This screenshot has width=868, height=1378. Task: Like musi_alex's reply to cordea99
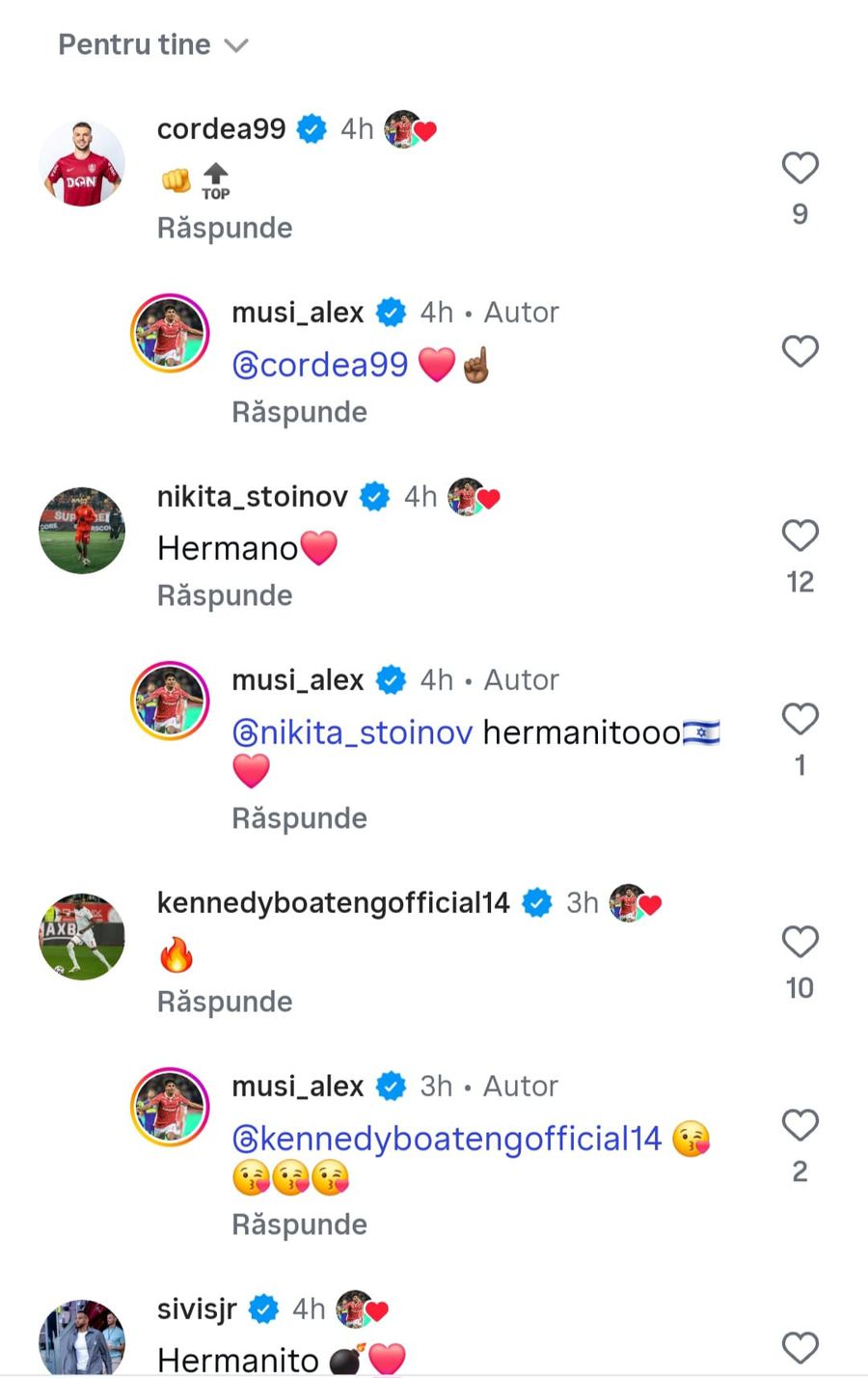pyautogui.click(x=800, y=351)
